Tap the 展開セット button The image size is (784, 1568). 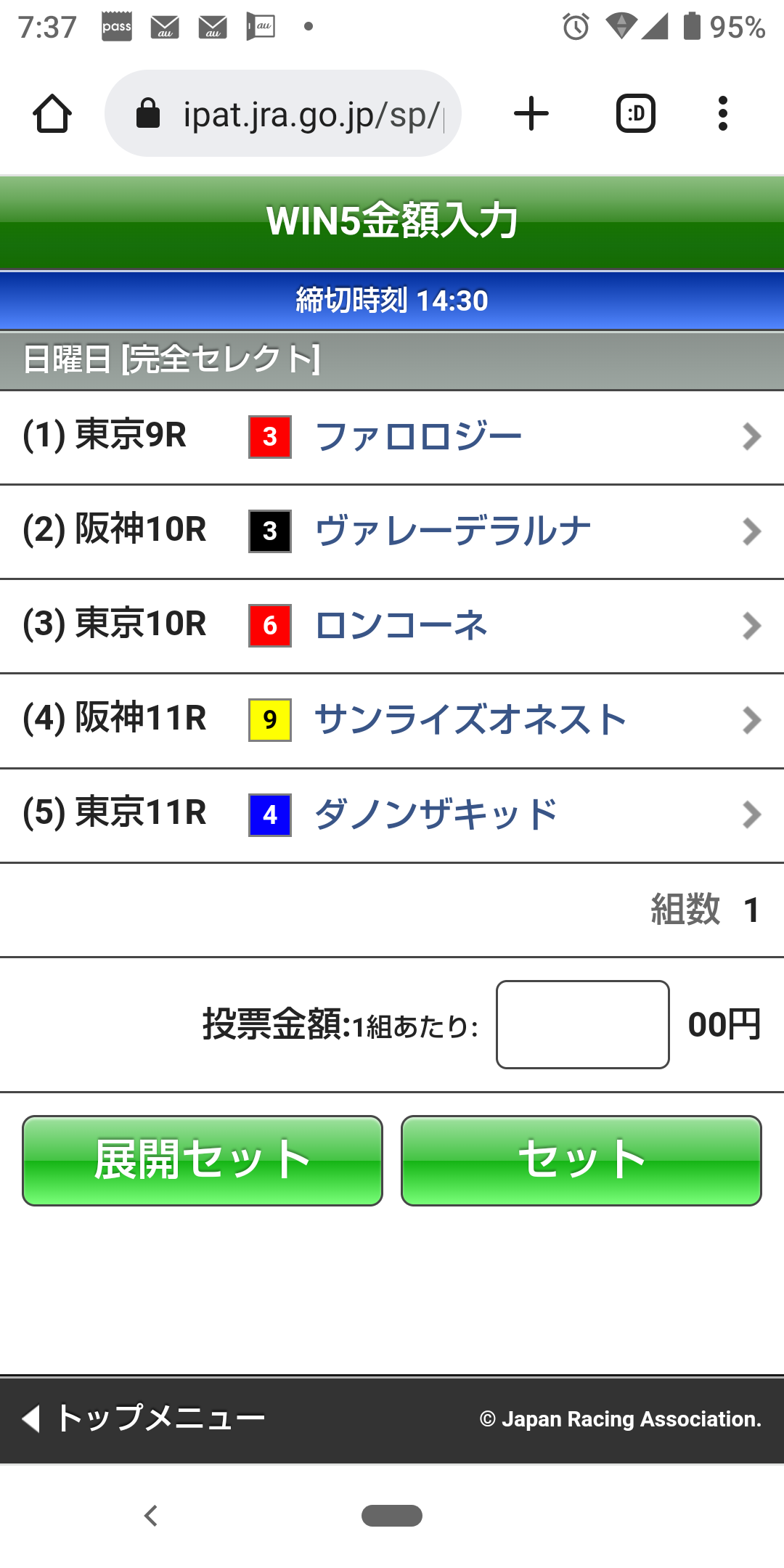click(x=203, y=1160)
